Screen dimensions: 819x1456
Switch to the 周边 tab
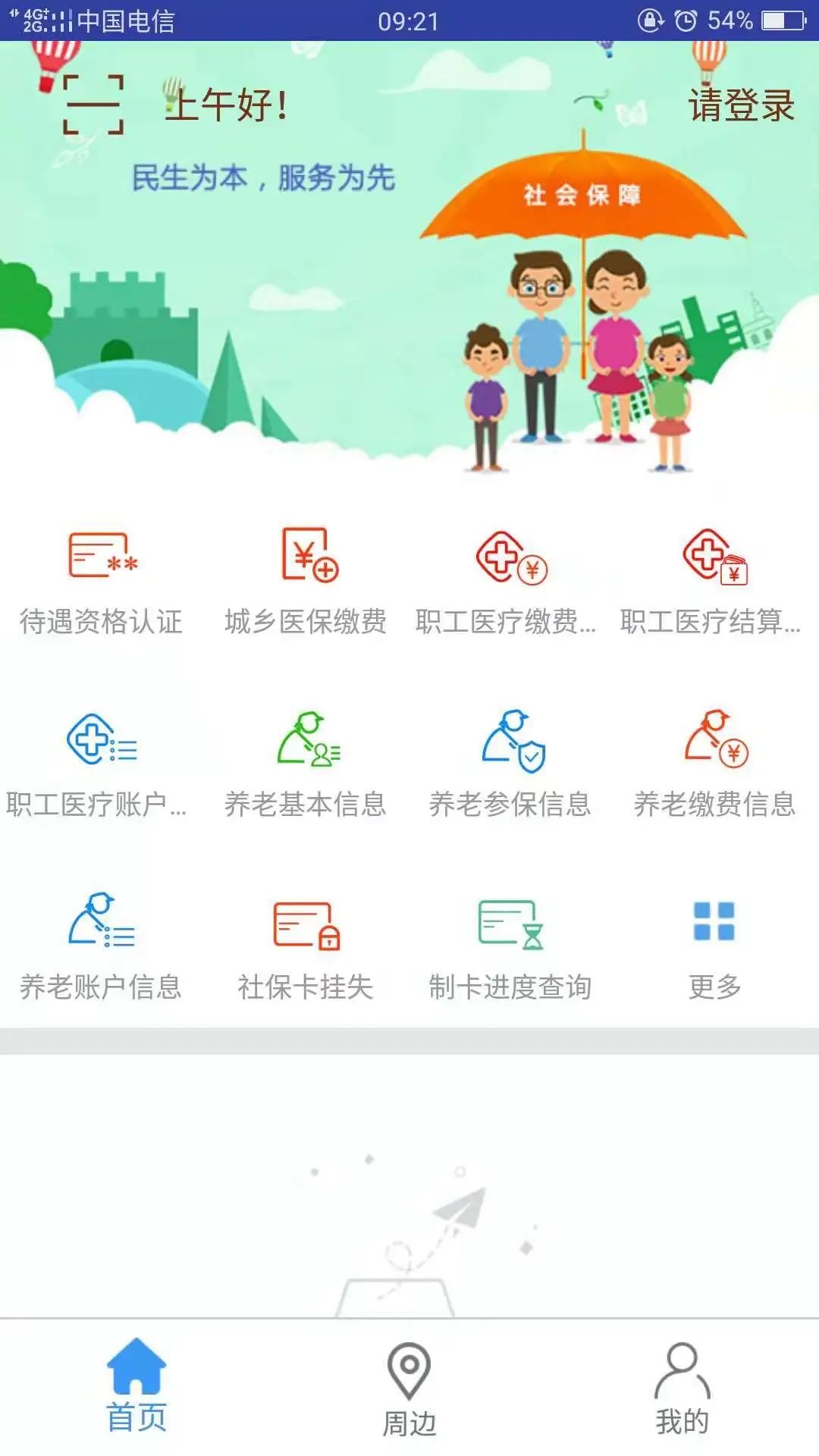[x=409, y=1389]
